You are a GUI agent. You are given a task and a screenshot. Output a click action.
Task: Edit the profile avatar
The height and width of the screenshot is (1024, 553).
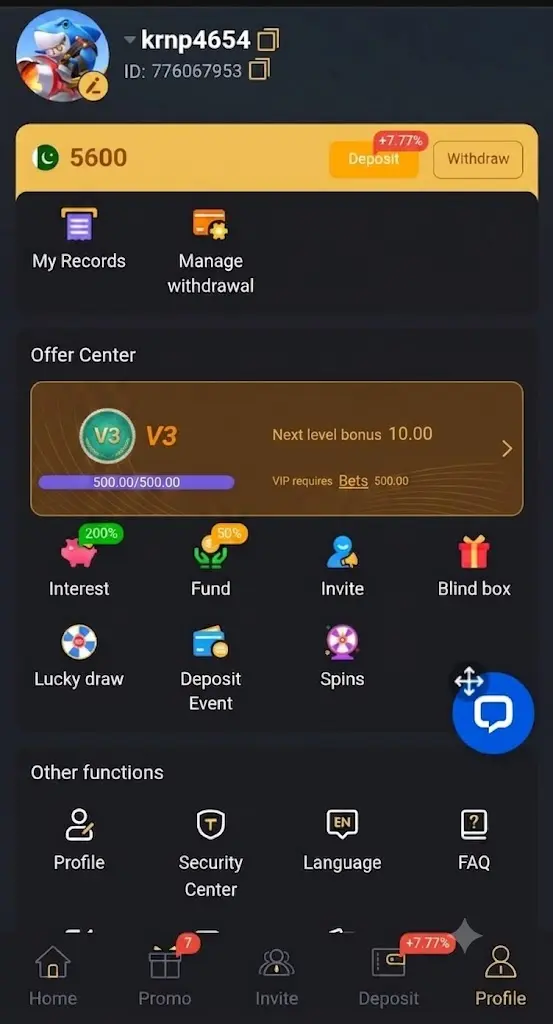point(93,87)
